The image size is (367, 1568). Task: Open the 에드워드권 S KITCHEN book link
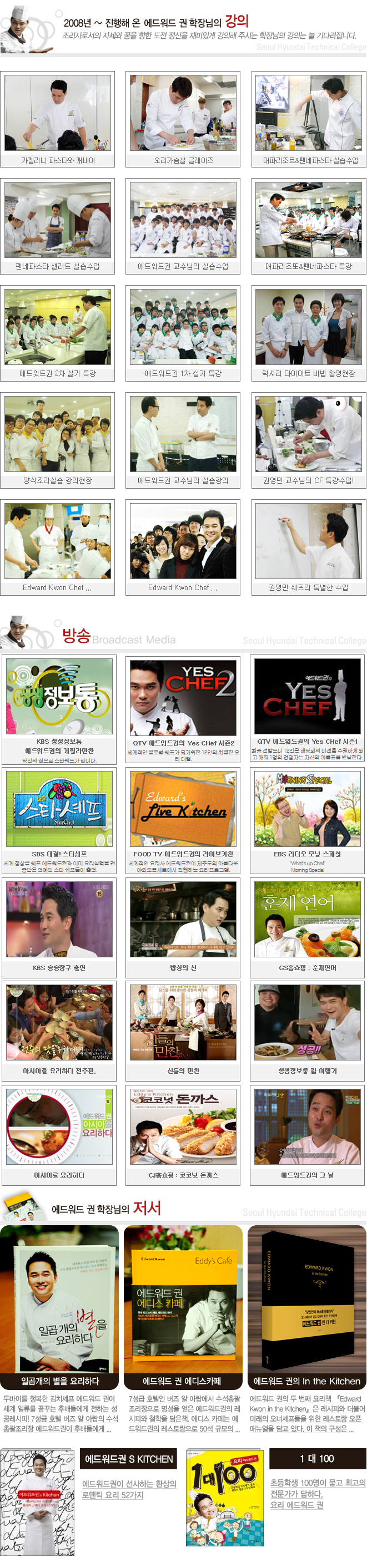[129, 1459]
